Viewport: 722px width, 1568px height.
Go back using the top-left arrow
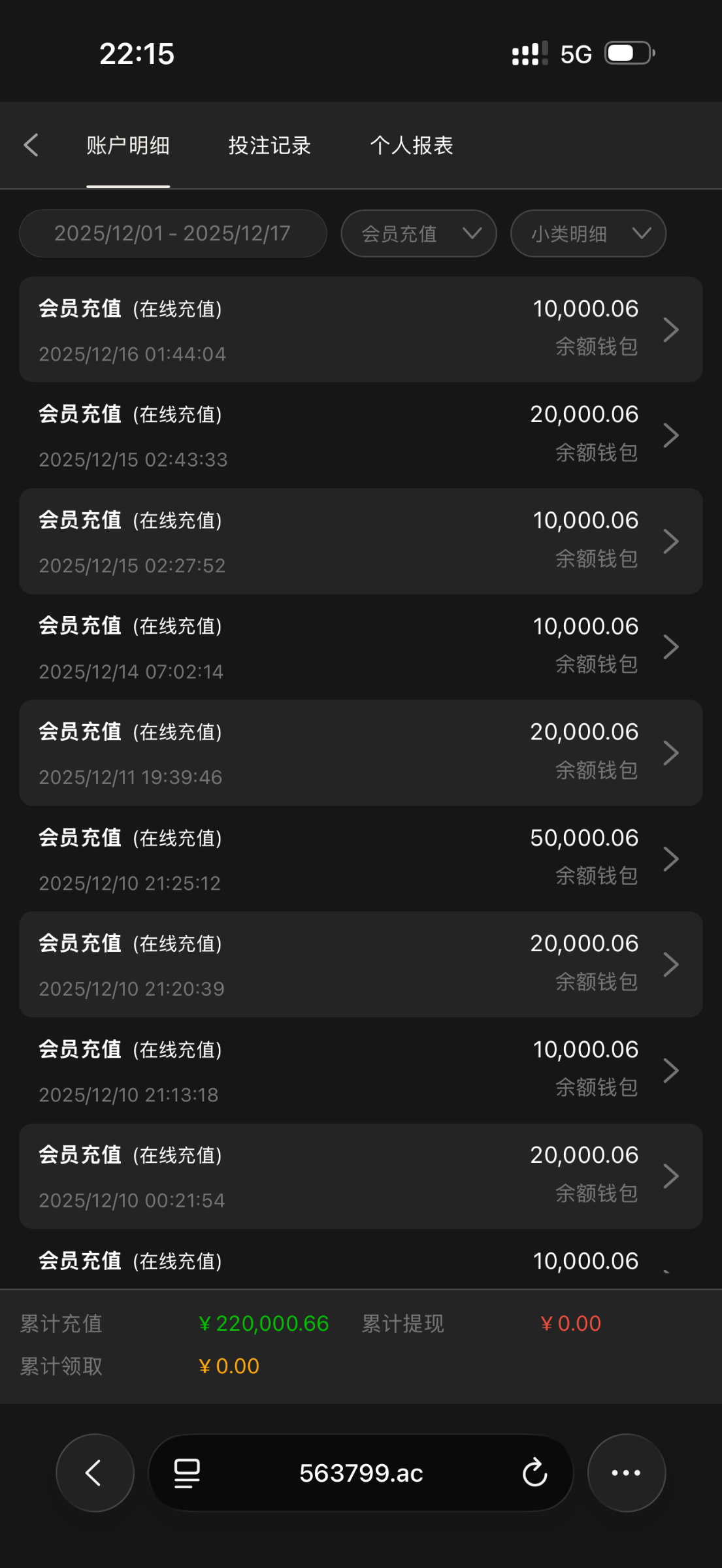31,145
